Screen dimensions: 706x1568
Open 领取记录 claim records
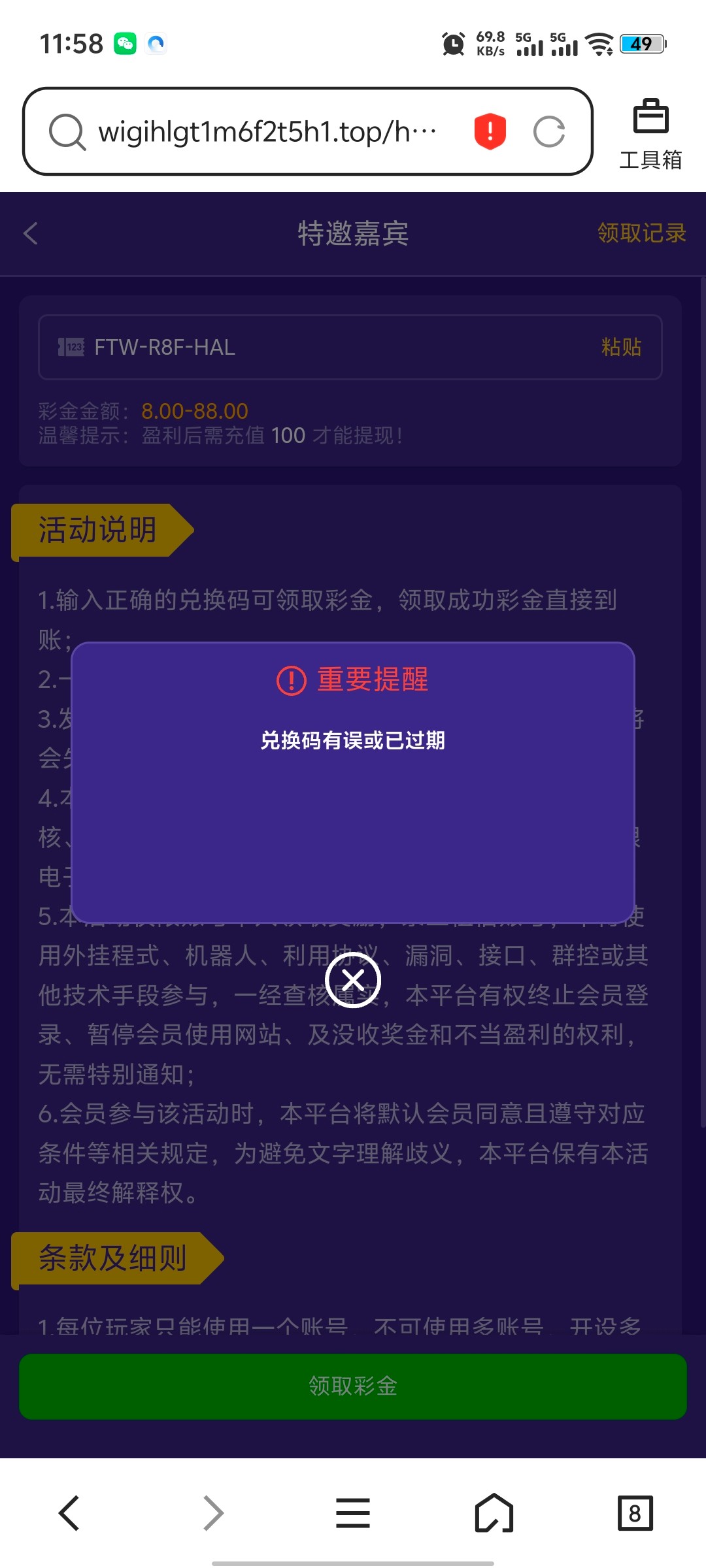642,233
